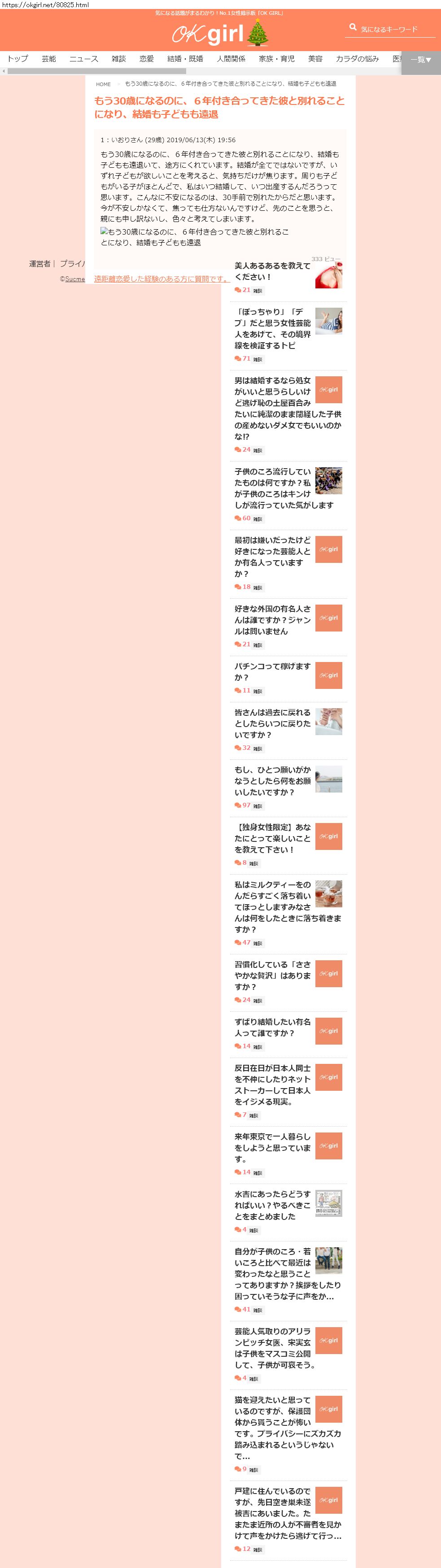This screenshot has height=1568, width=441.
Task: Switch to the 美容 category
Action: (315, 59)
